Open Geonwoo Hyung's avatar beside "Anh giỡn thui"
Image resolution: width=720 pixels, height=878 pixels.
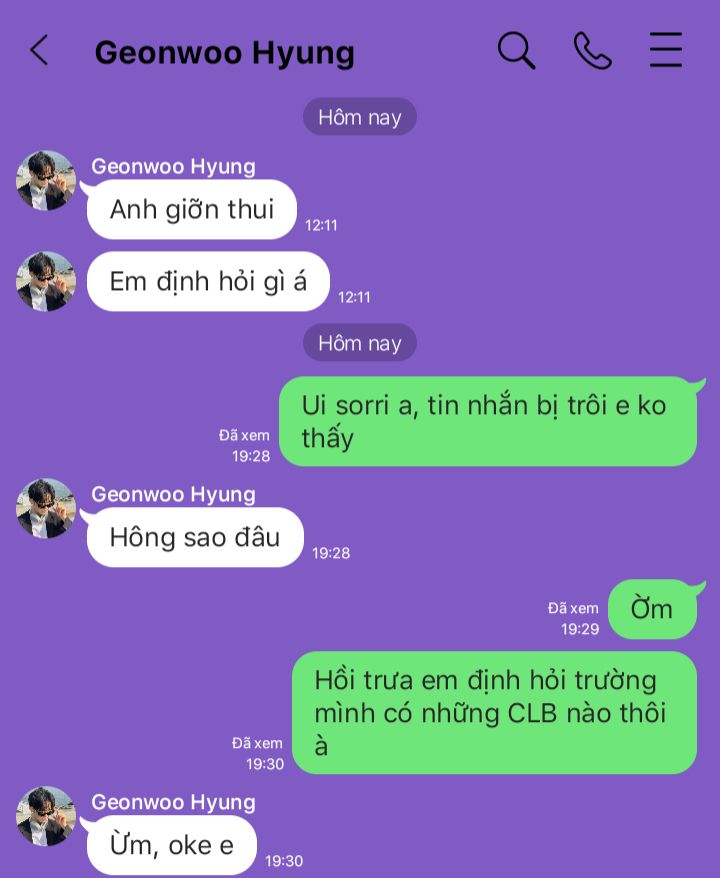[x=46, y=181]
